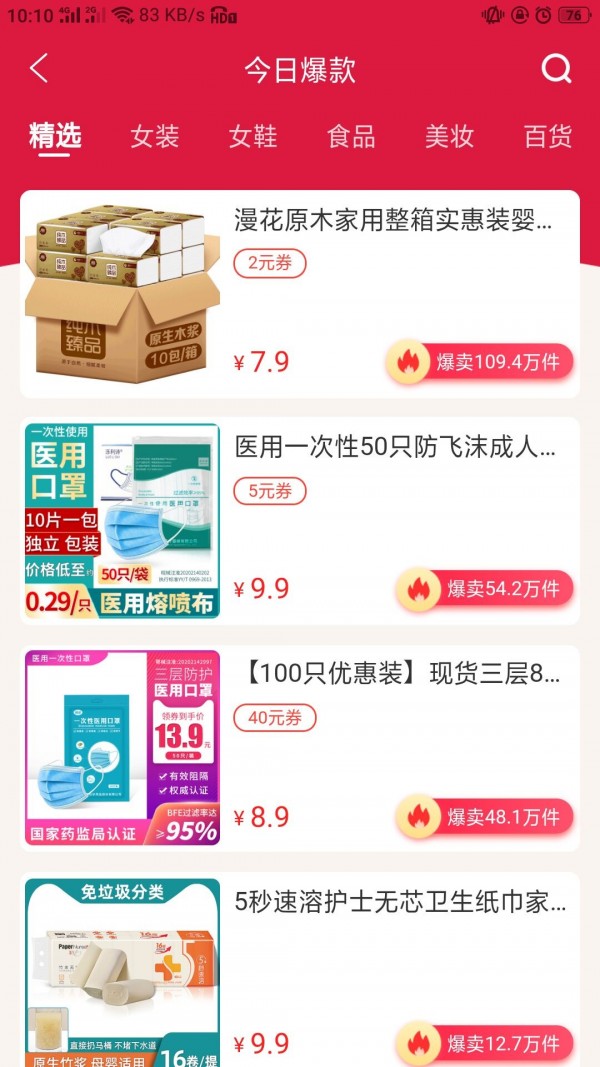Tap the 爆卖54.2万件 button
This screenshot has width=600, height=1067.
(x=485, y=589)
